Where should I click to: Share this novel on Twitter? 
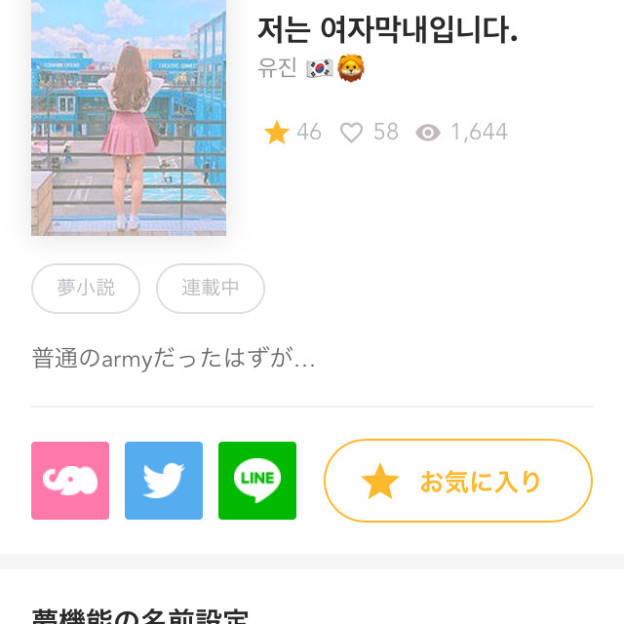point(163,481)
